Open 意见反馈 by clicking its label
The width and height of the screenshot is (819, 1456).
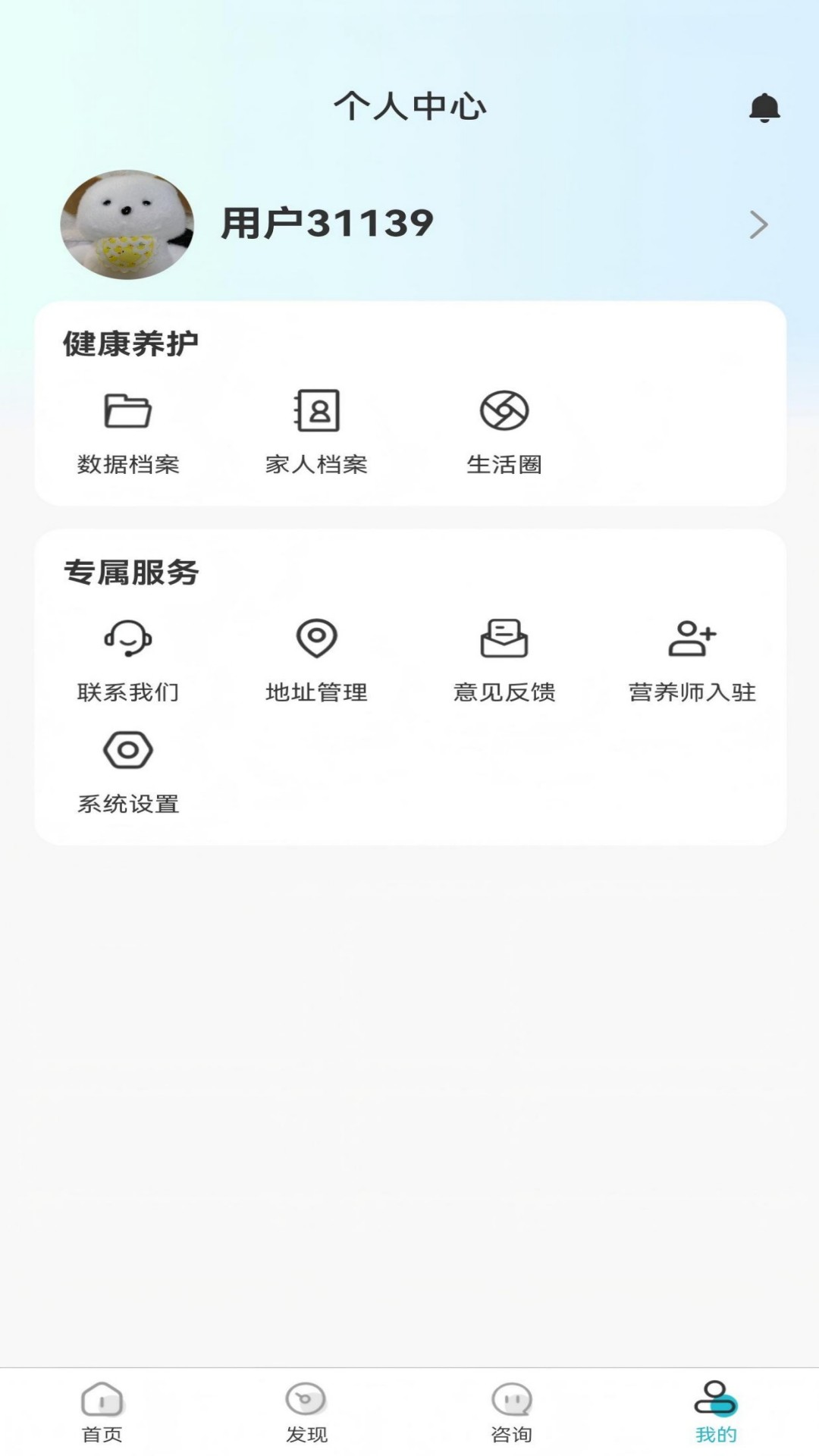pos(505,692)
